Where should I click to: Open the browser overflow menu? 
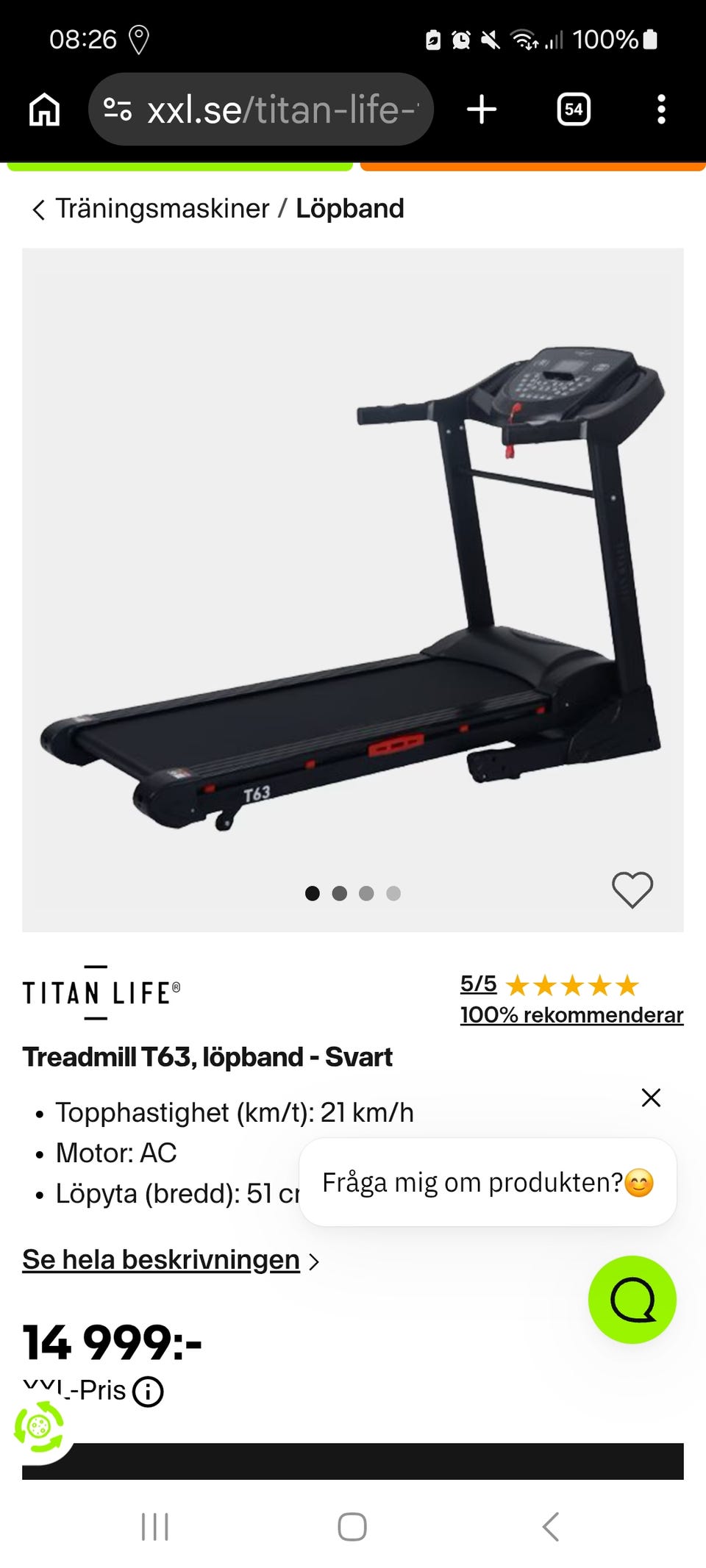click(661, 110)
